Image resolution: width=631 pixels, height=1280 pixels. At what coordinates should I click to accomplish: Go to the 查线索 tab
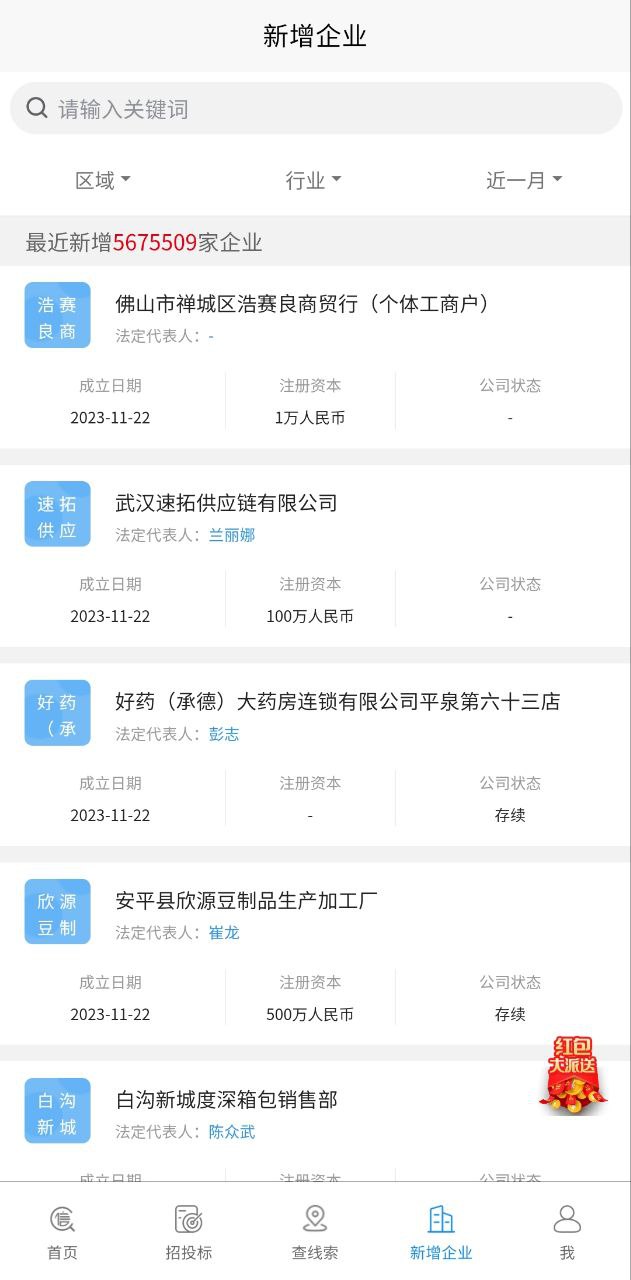(315, 1232)
